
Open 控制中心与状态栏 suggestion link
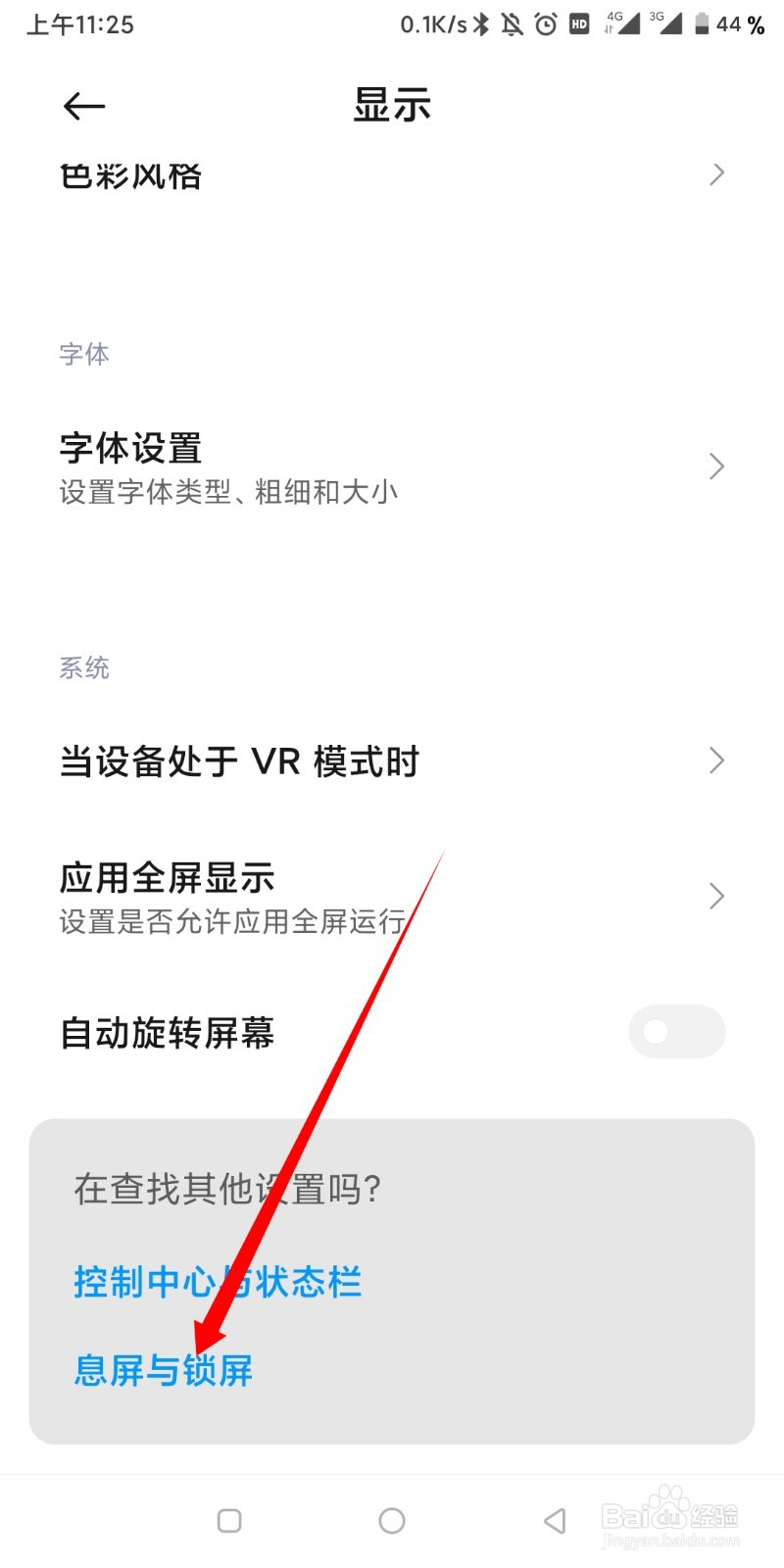(x=216, y=1281)
